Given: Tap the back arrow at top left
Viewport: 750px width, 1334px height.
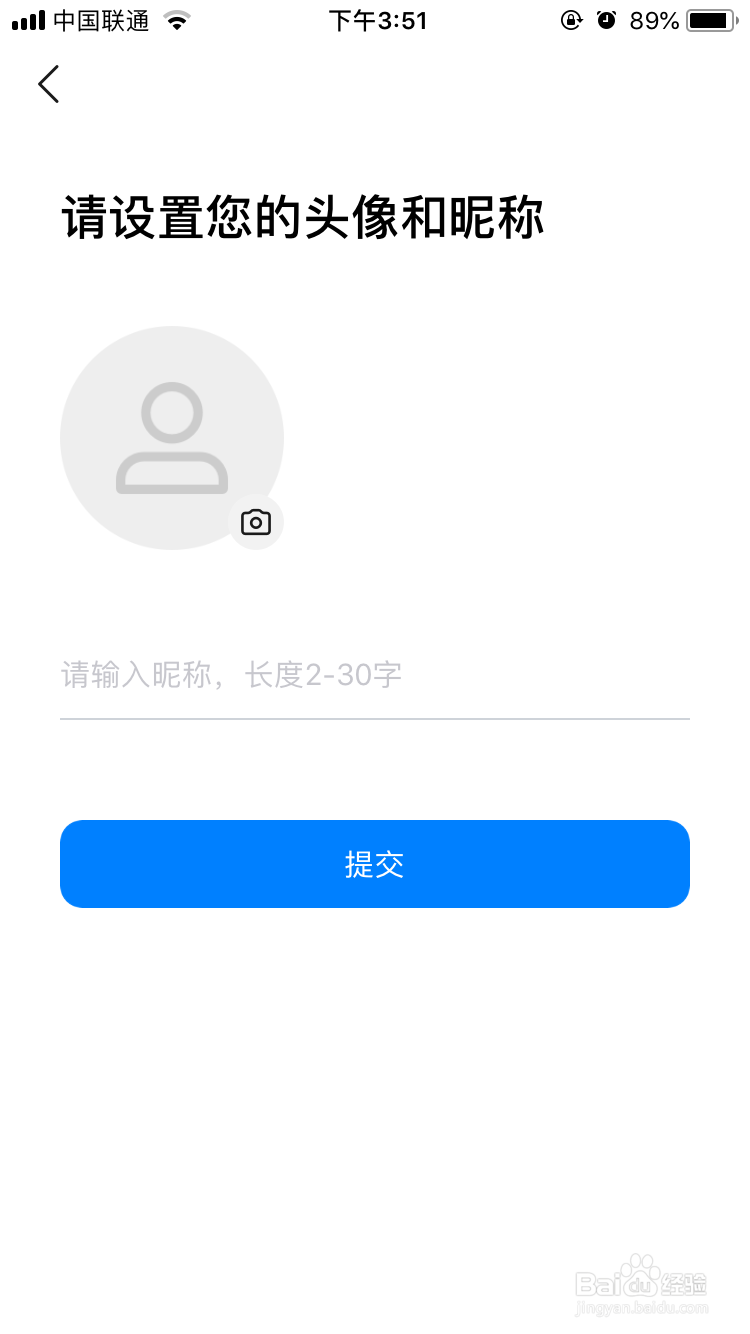Looking at the screenshot, I should tap(48, 84).
